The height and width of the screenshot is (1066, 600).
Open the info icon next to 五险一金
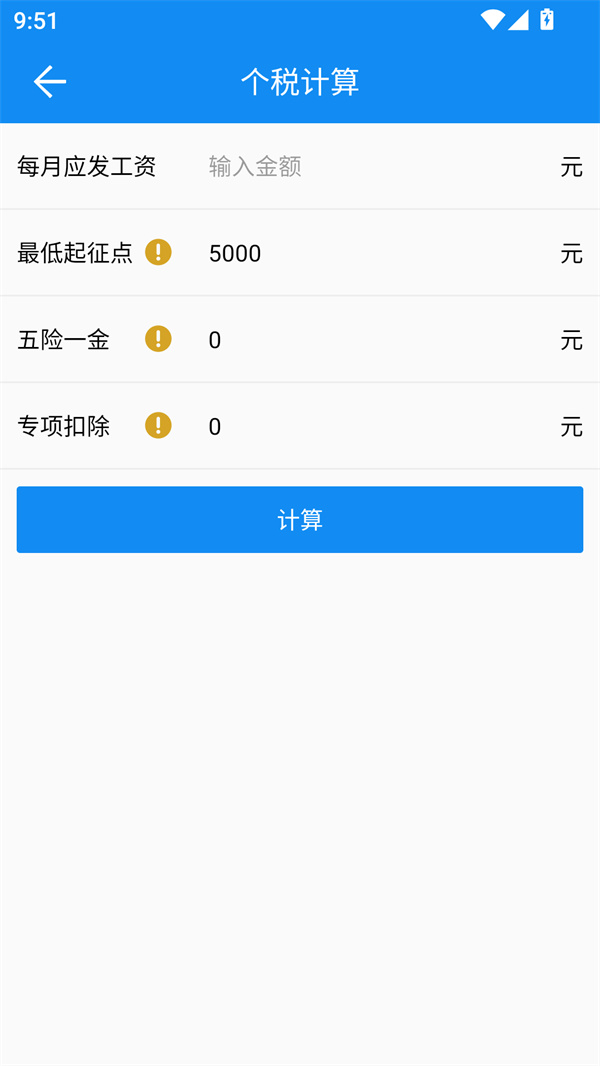pos(158,339)
